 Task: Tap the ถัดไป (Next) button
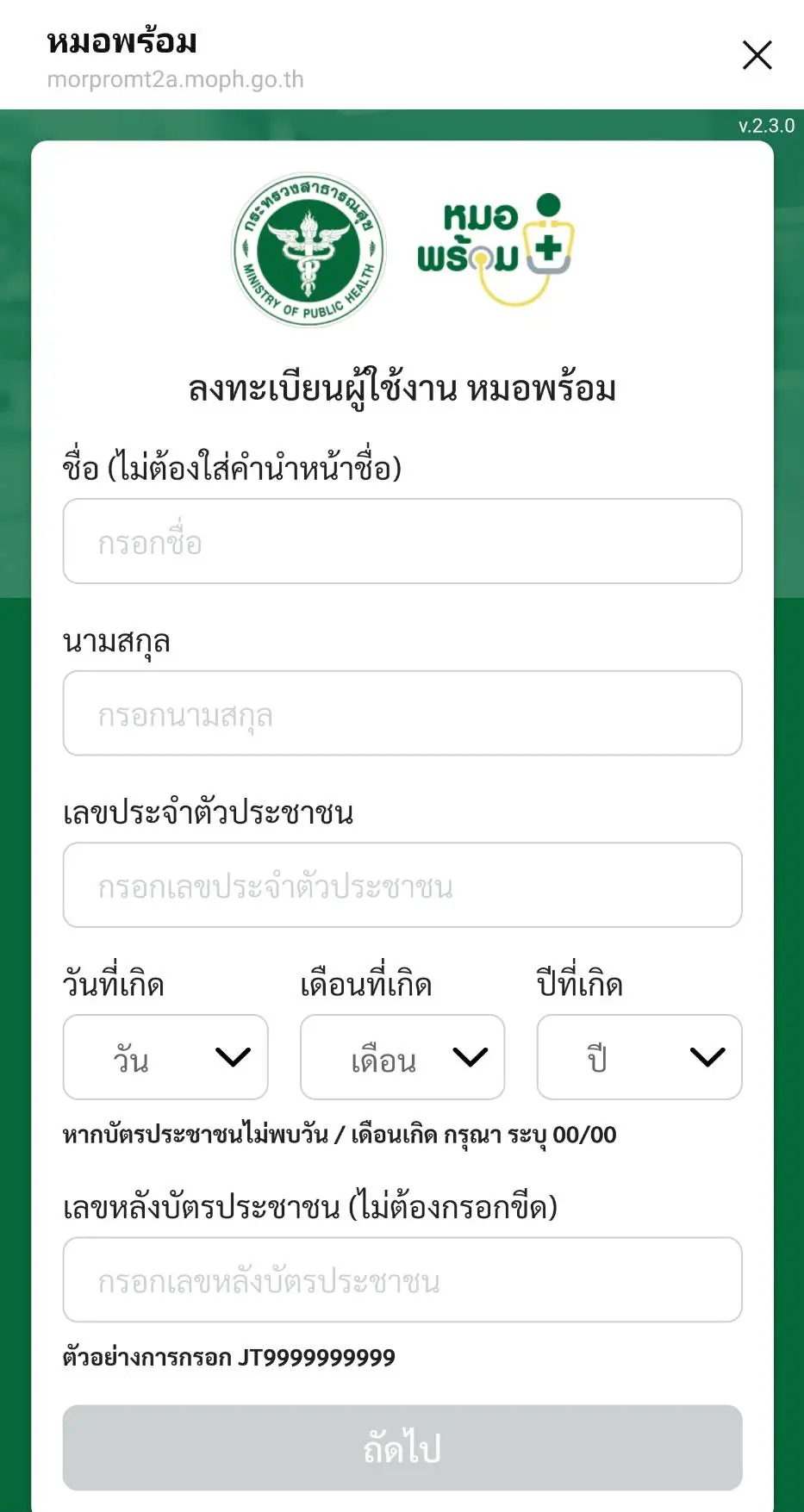coord(402,1447)
